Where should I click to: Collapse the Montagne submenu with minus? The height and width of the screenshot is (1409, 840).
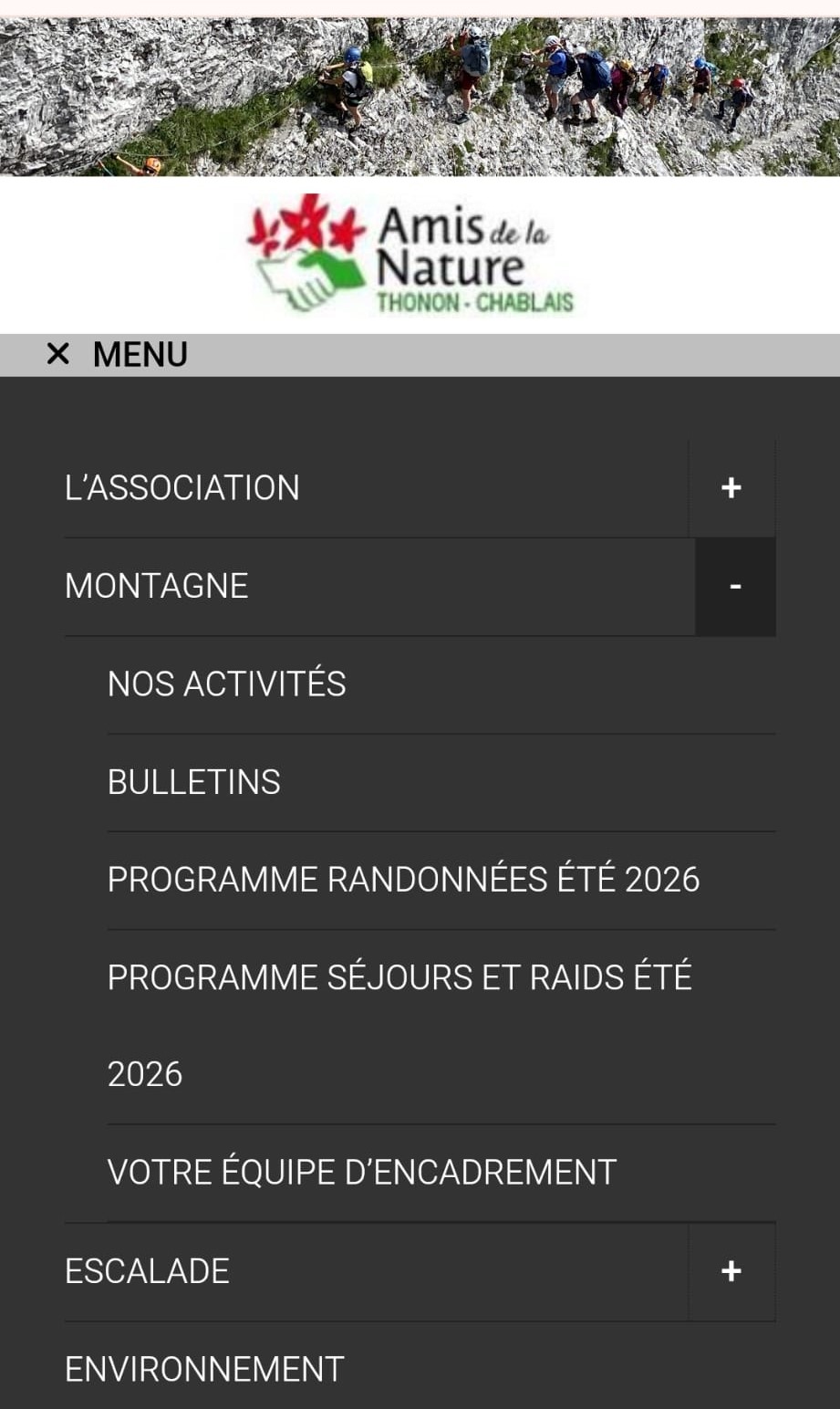click(x=735, y=586)
